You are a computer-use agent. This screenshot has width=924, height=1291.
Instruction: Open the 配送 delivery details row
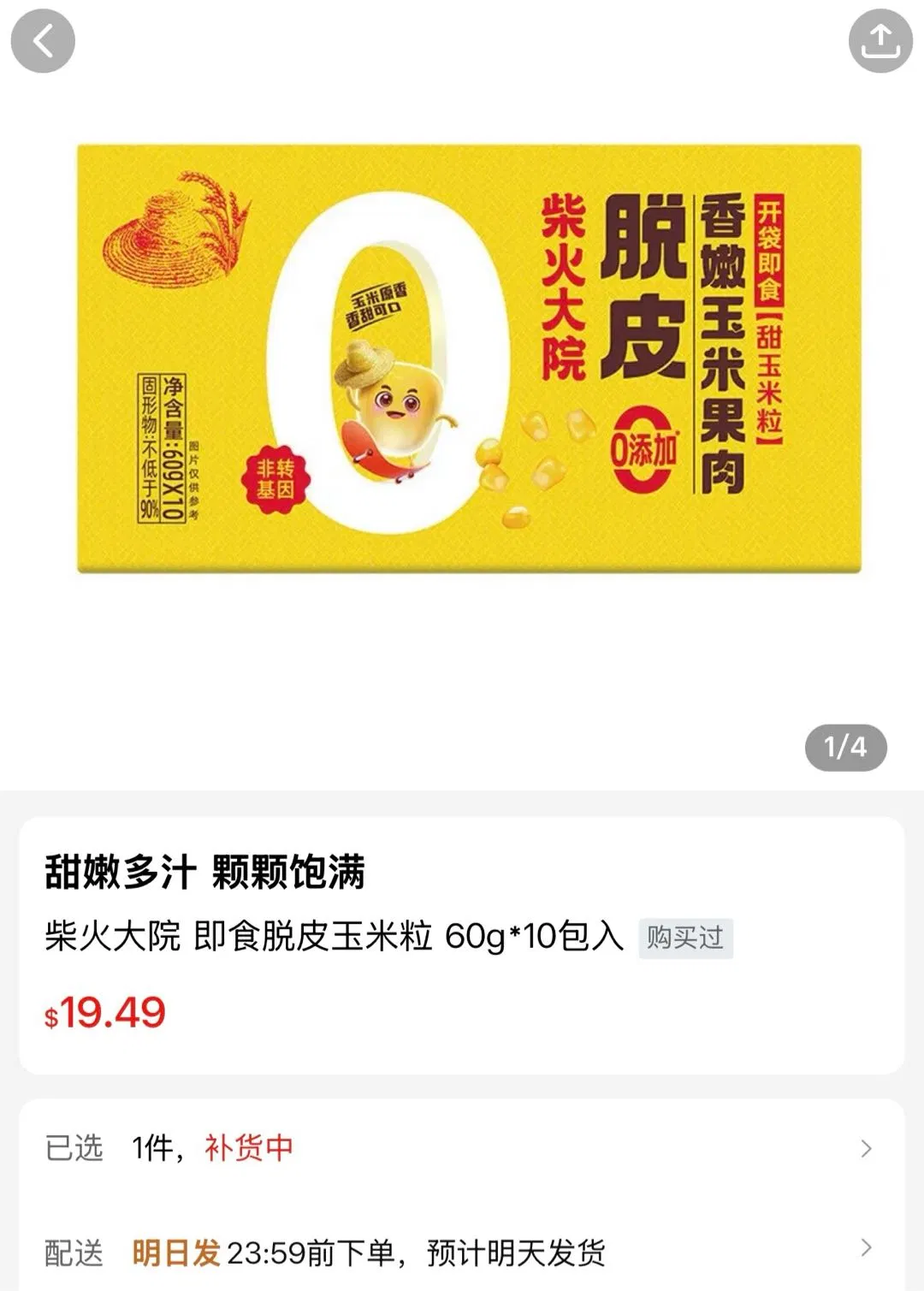[x=460, y=1253]
